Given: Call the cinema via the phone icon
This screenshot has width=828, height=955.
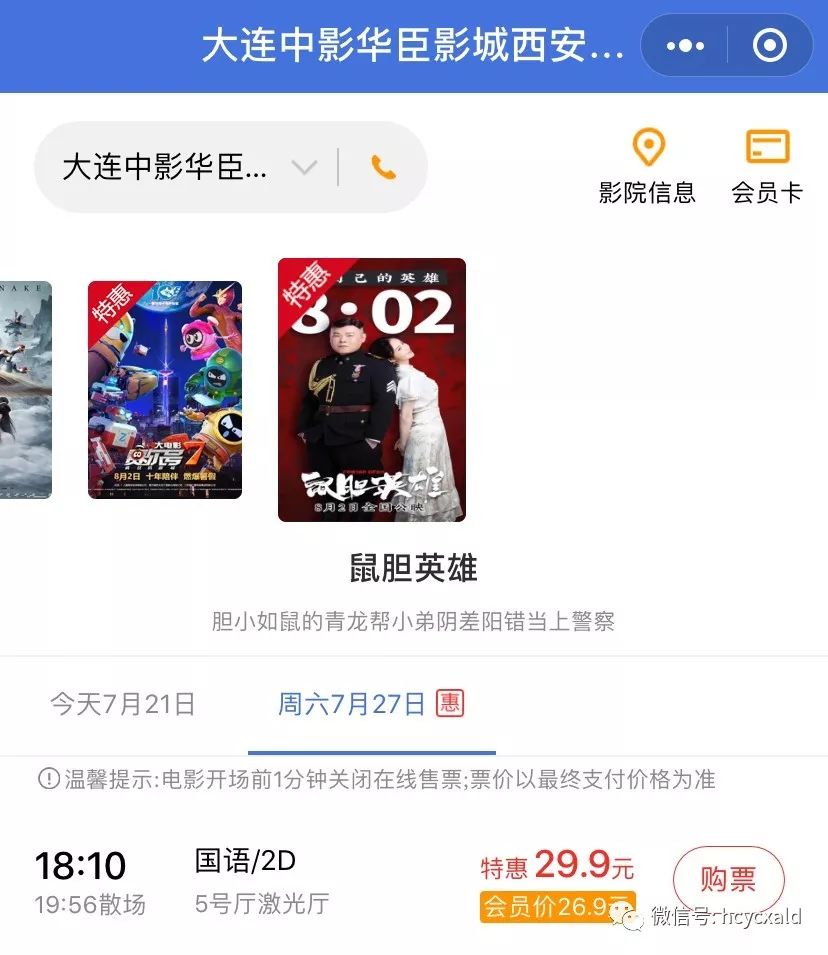Looking at the screenshot, I should tap(383, 167).
